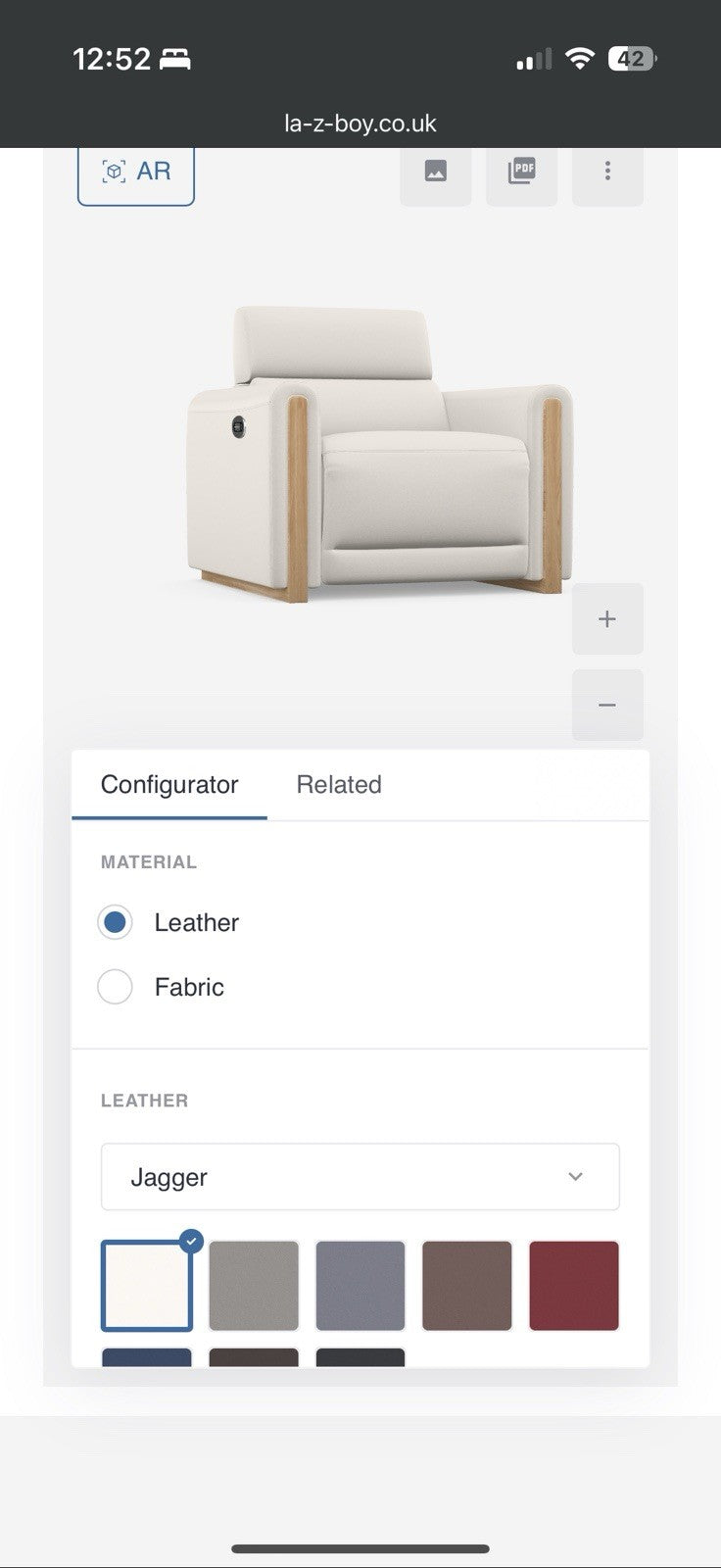Select the Configurator tab
The image size is (721, 1568).
click(169, 785)
